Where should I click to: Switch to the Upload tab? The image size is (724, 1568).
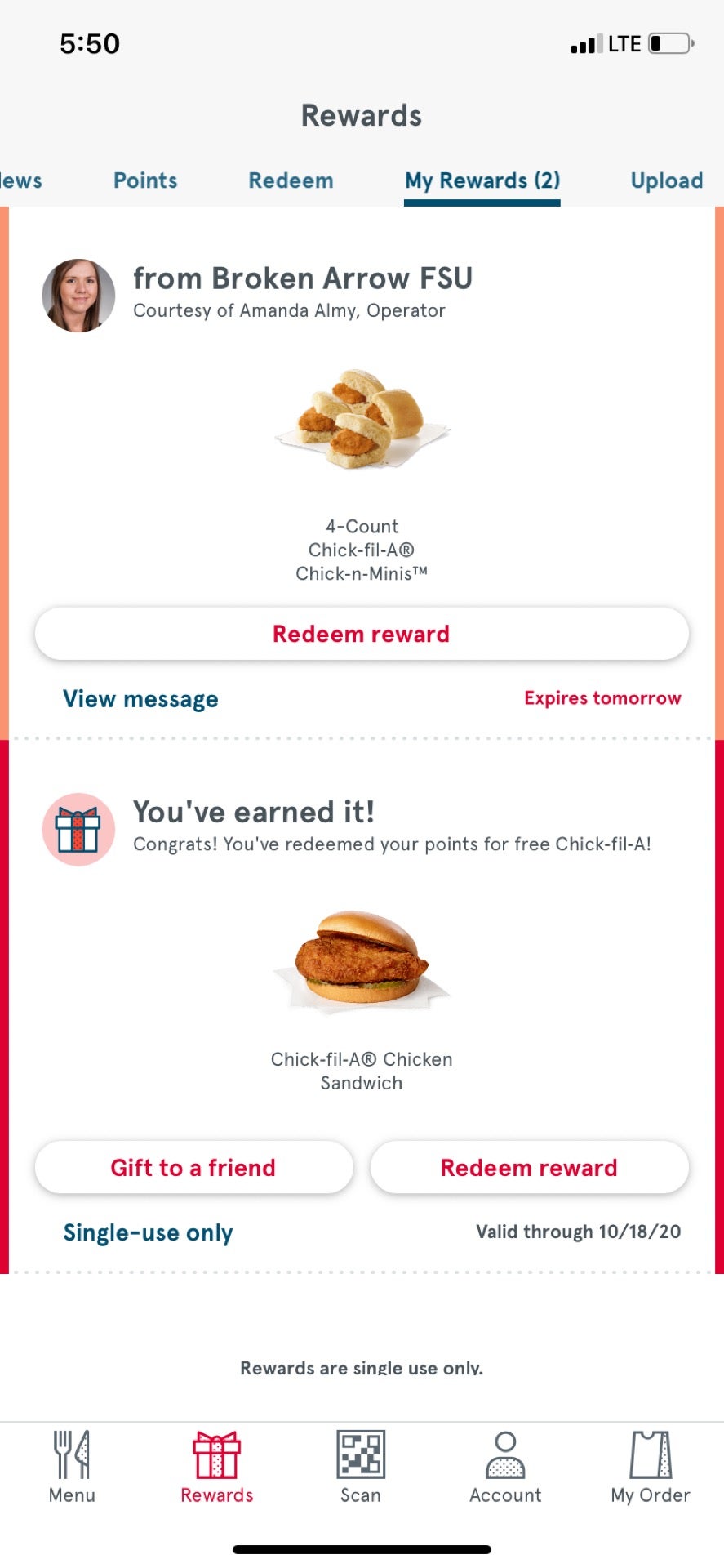(x=666, y=180)
